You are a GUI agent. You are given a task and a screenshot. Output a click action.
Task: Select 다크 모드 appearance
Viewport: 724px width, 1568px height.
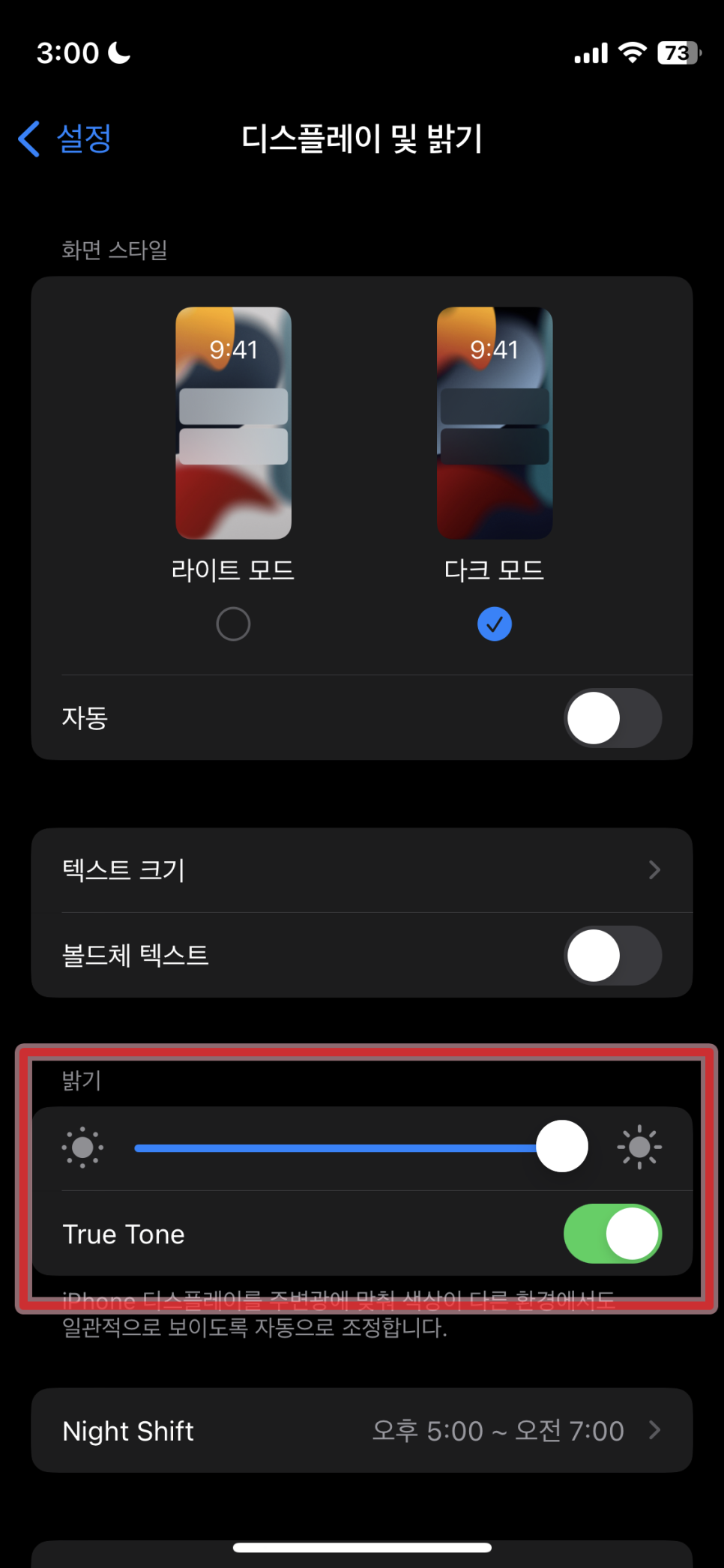coord(494,624)
